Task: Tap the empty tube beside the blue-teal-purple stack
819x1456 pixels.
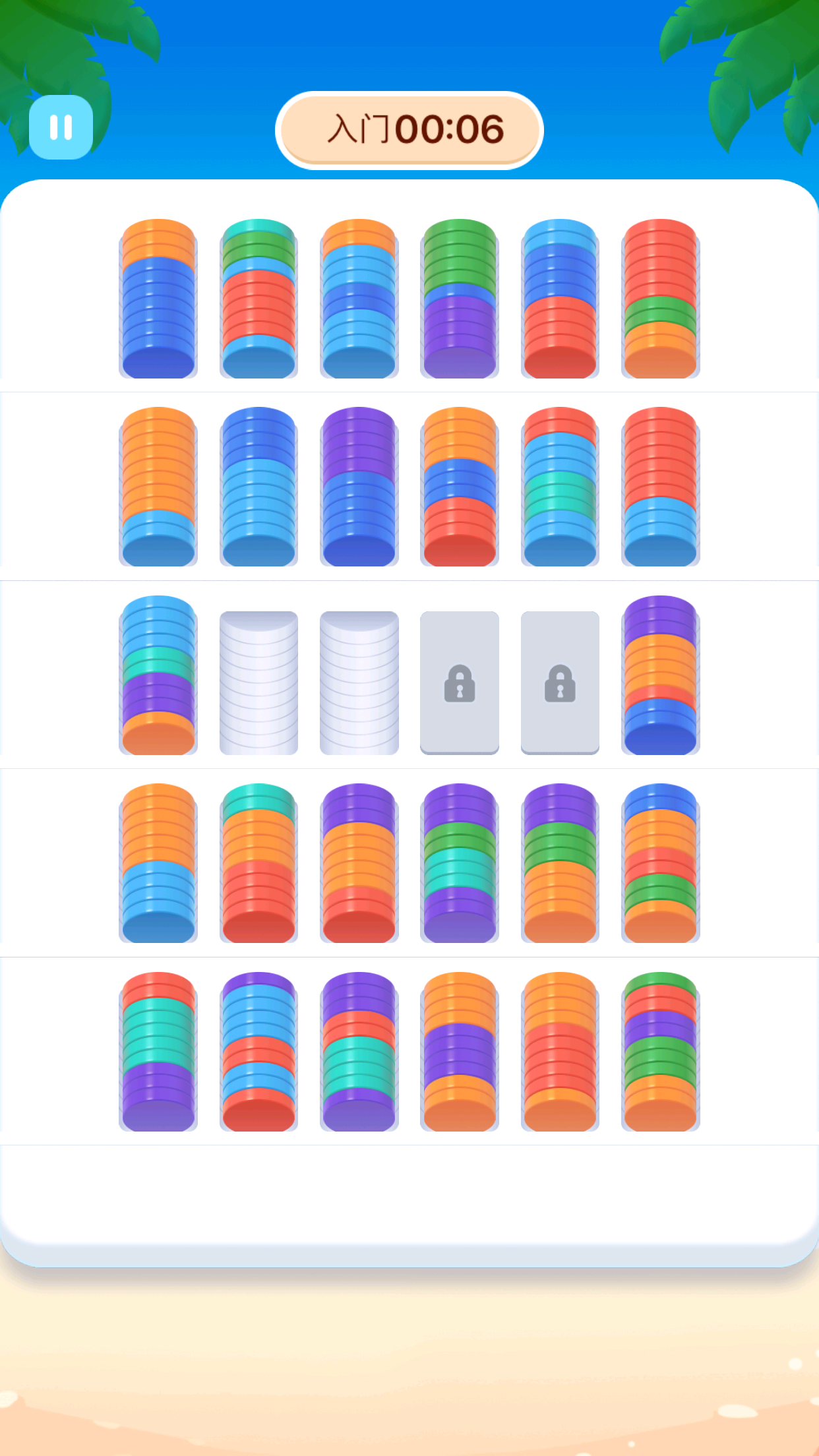Action: [258, 682]
